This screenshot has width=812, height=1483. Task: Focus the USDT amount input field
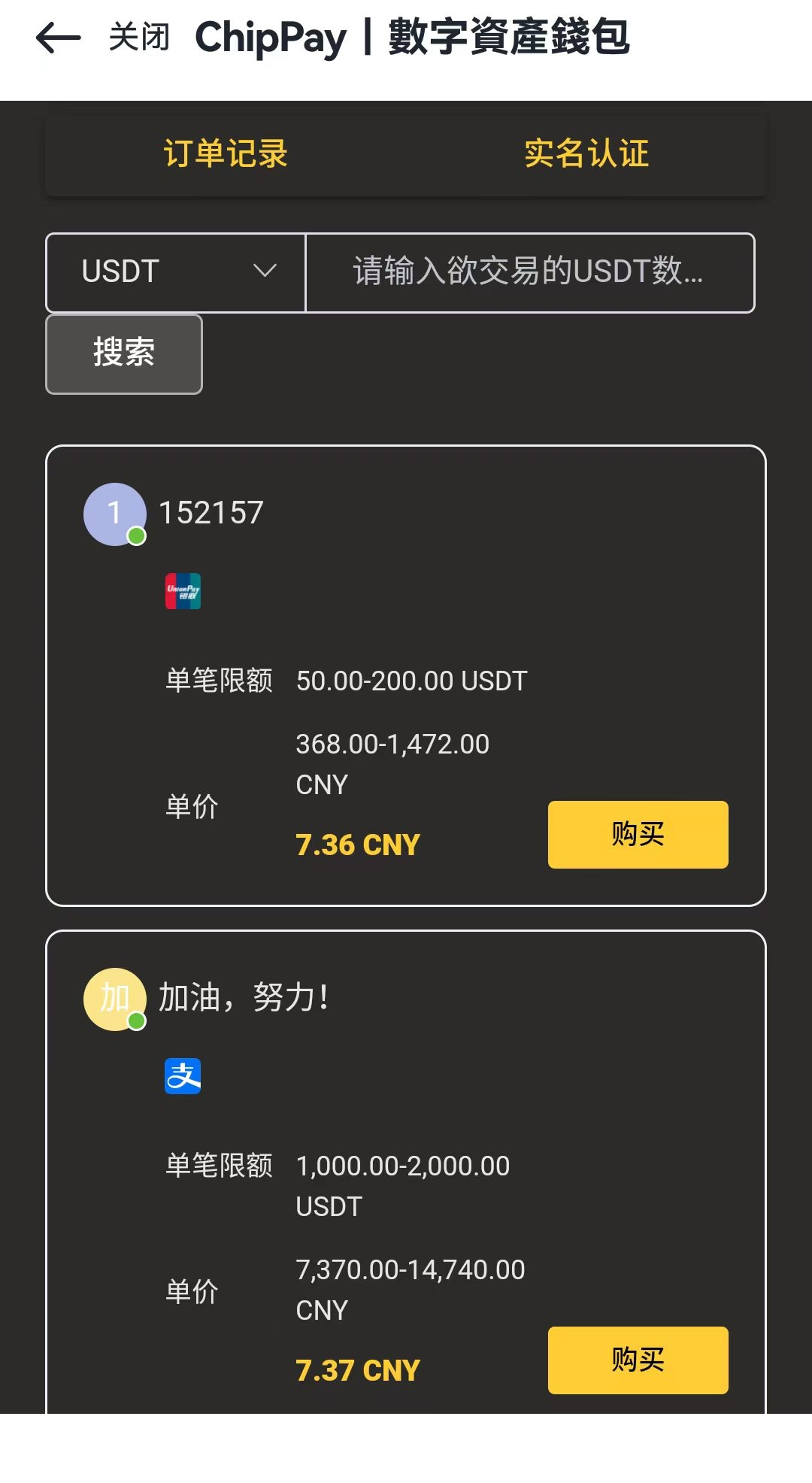(530, 272)
